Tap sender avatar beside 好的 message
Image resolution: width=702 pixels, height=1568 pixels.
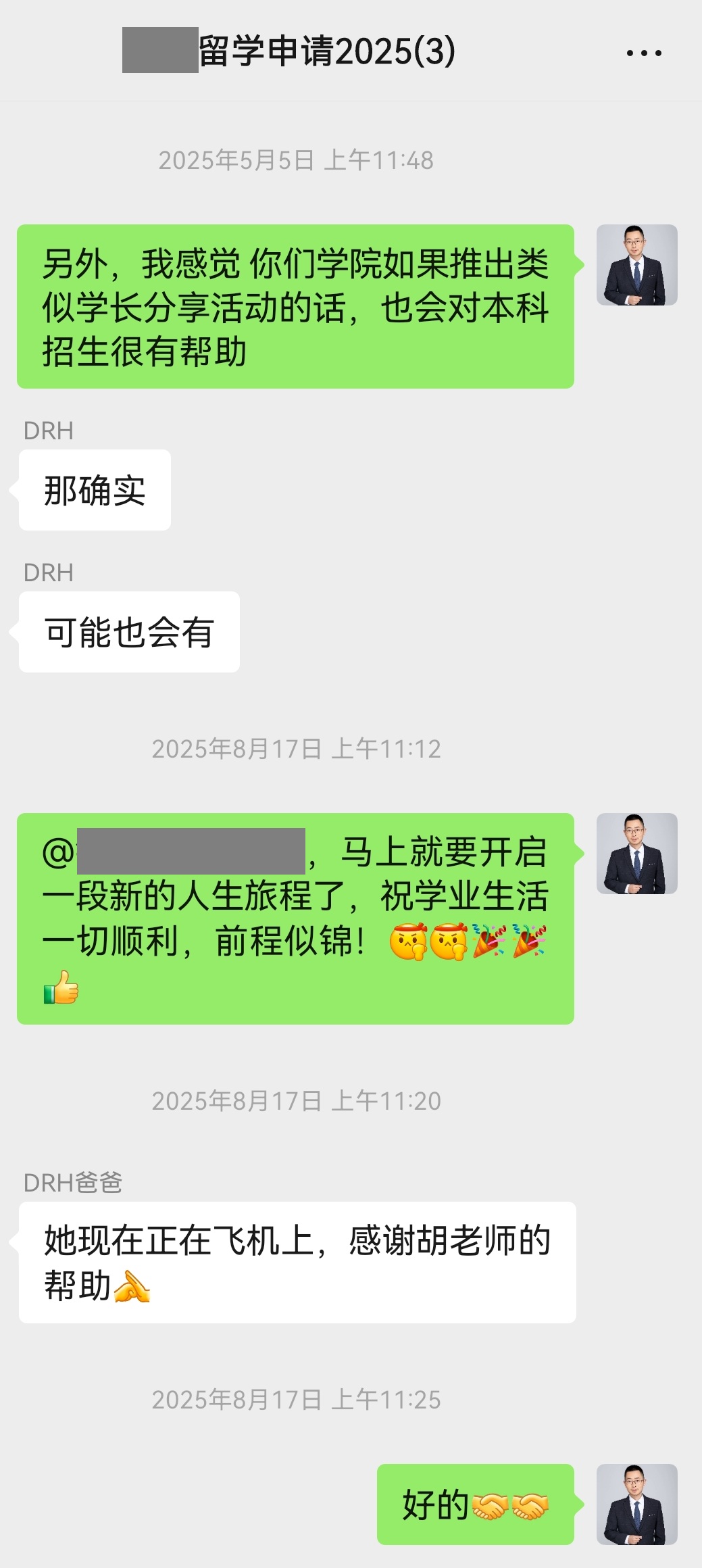[636, 1504]
